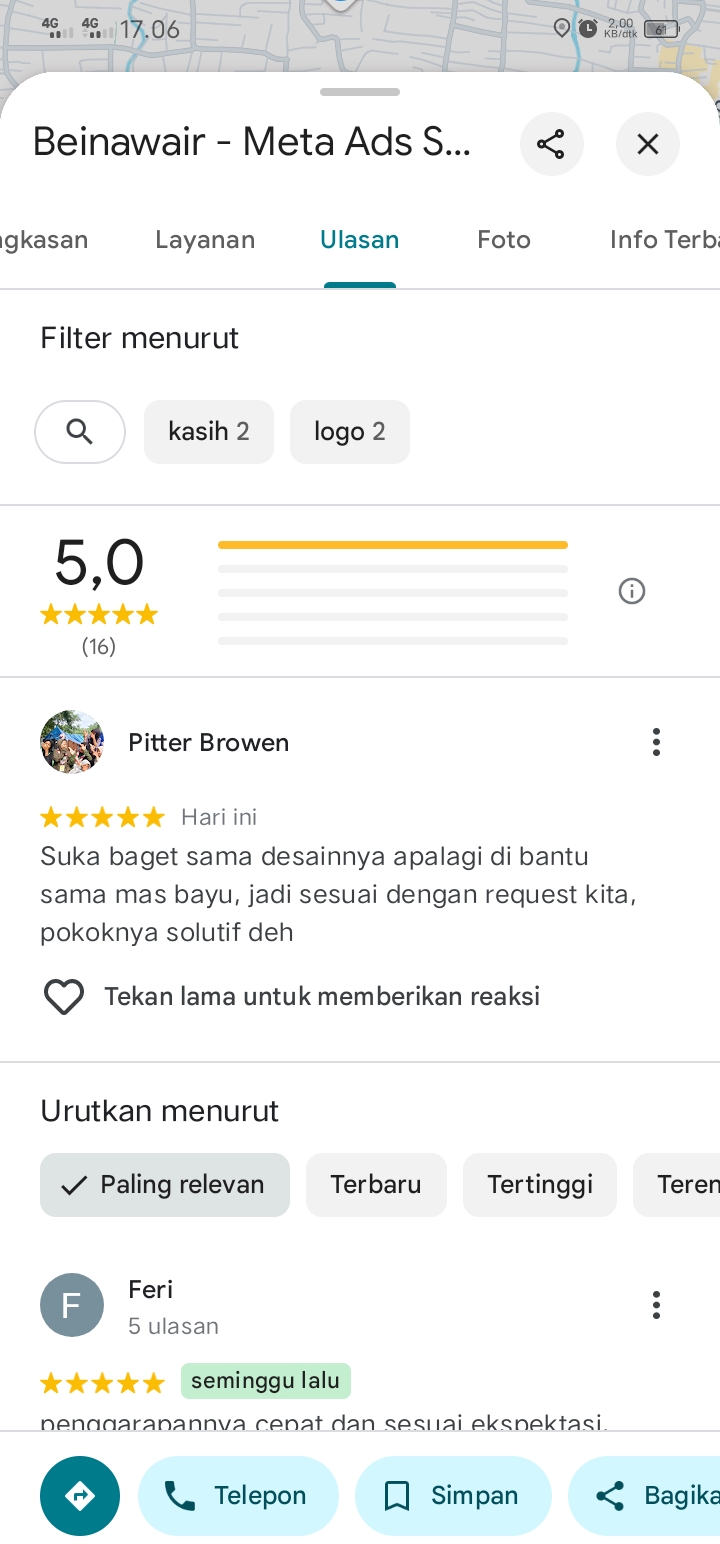This screenshot has height=1544, width=720.
Task: Share this place using the top share icon
Action: point(551,144)
